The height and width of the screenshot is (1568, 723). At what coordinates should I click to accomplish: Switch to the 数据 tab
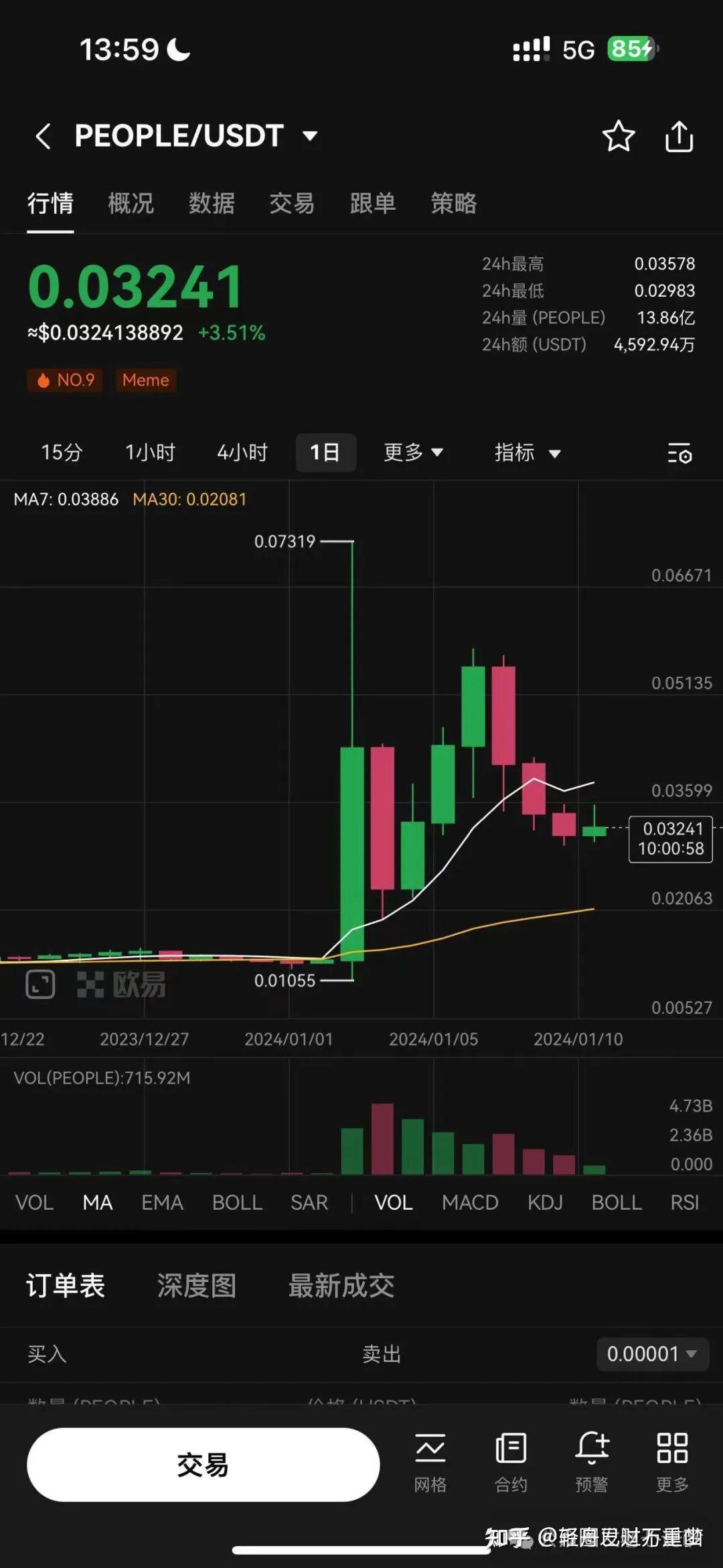[210, 204]
